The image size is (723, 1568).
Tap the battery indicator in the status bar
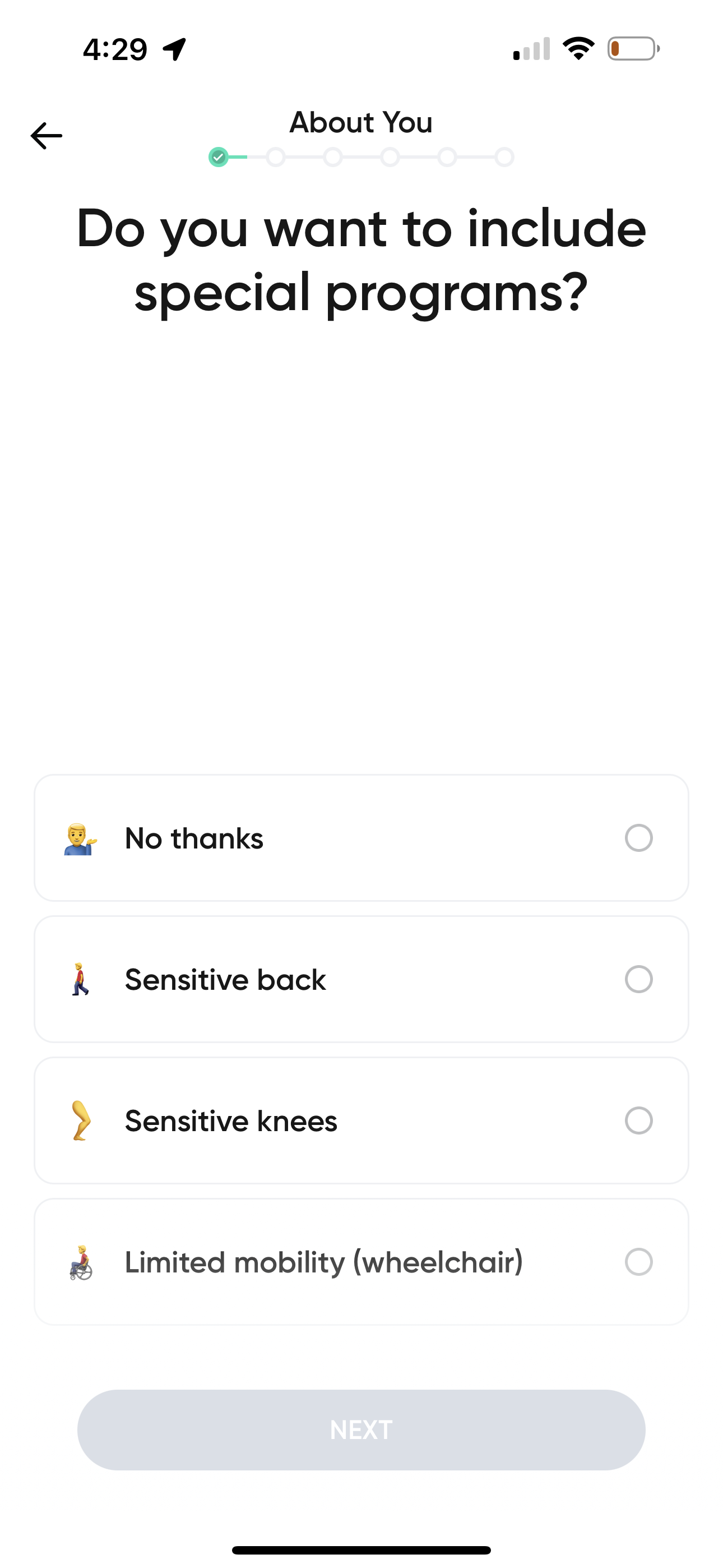[632, 49]
